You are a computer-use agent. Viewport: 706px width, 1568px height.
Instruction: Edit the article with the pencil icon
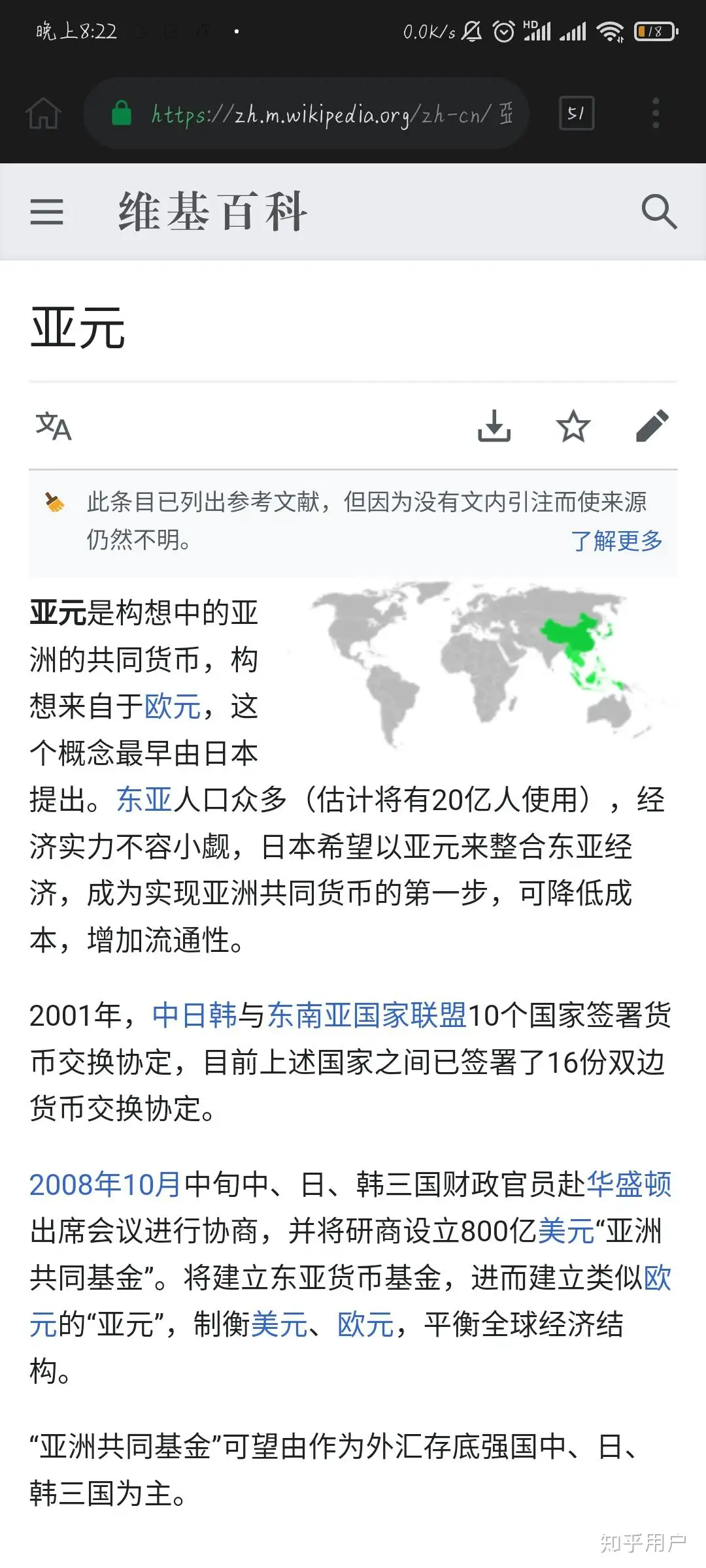point(652,426)
